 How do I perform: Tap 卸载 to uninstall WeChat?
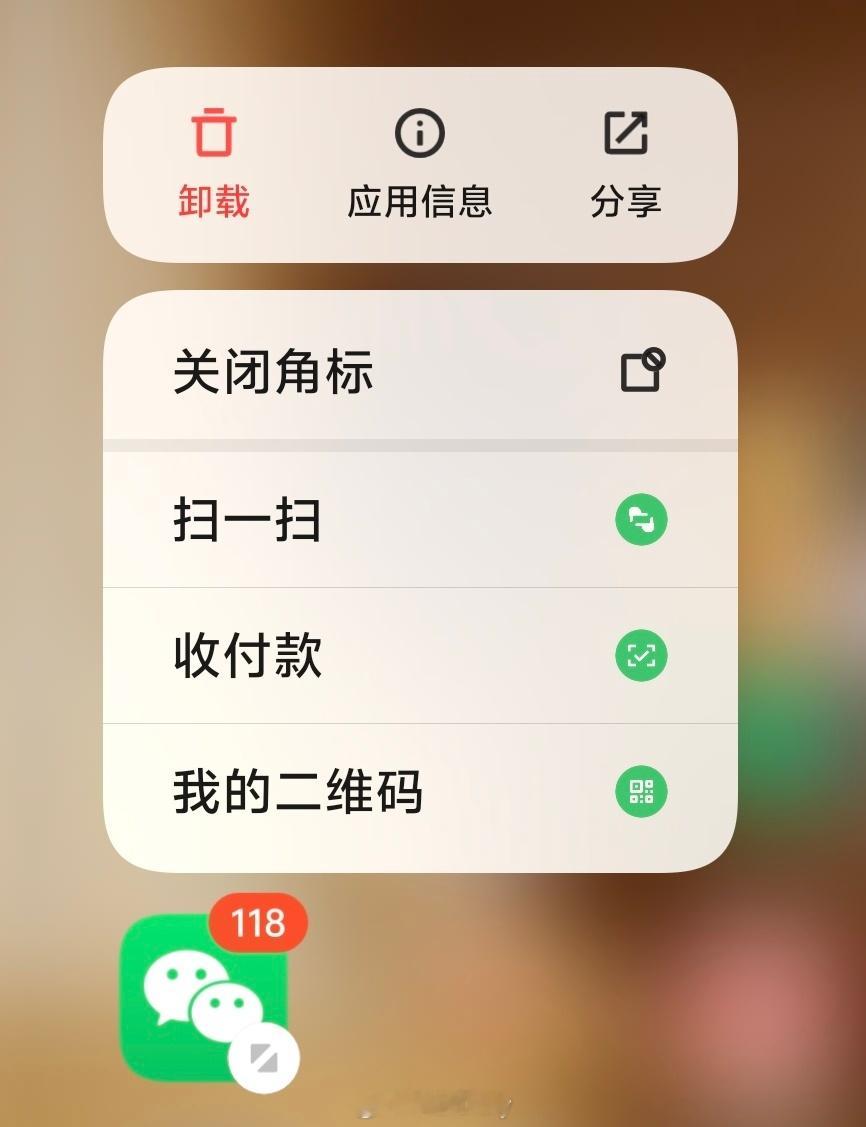[x=213, y=164]
